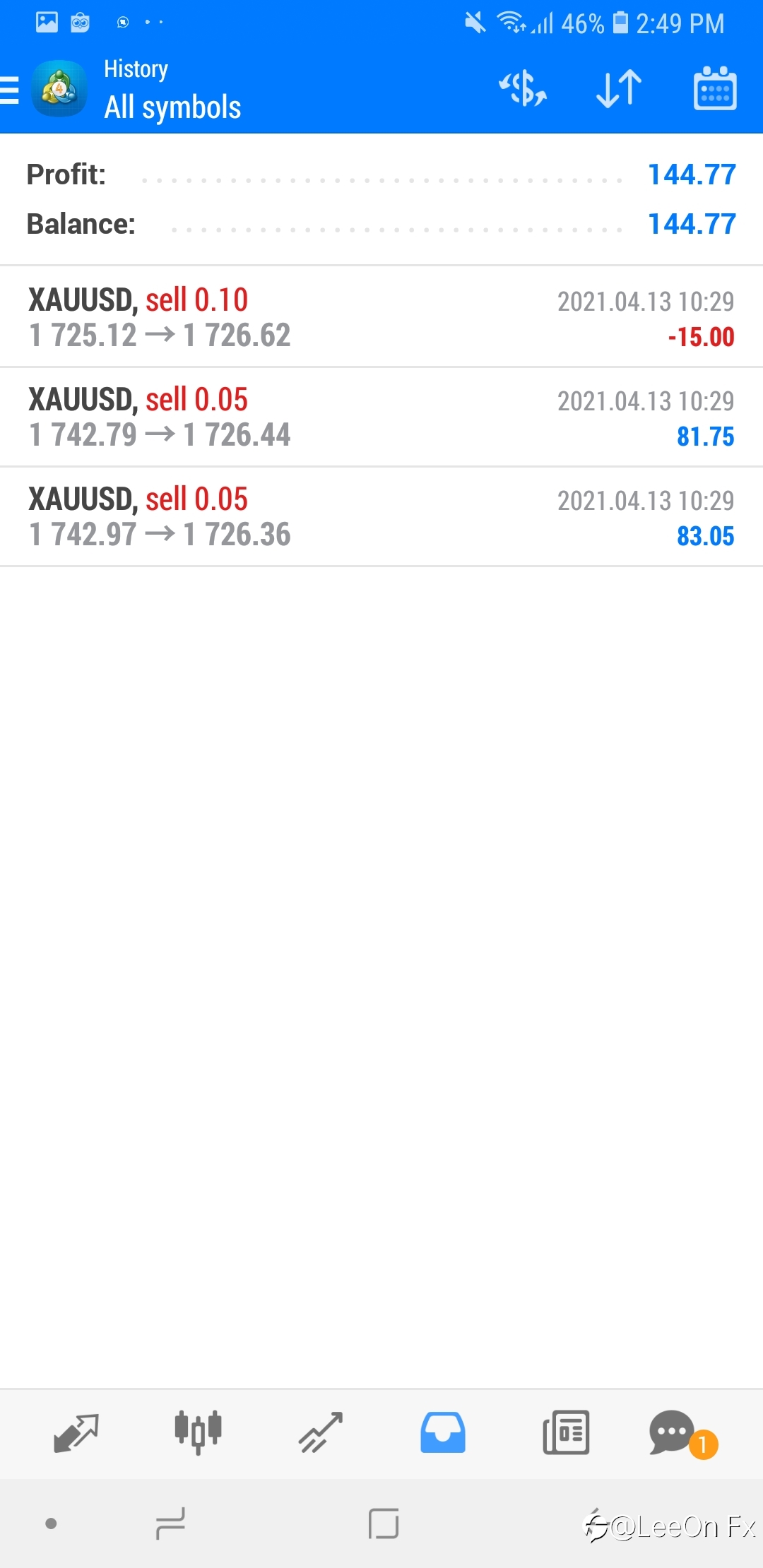Tap the system home button

coord(384,1524)
